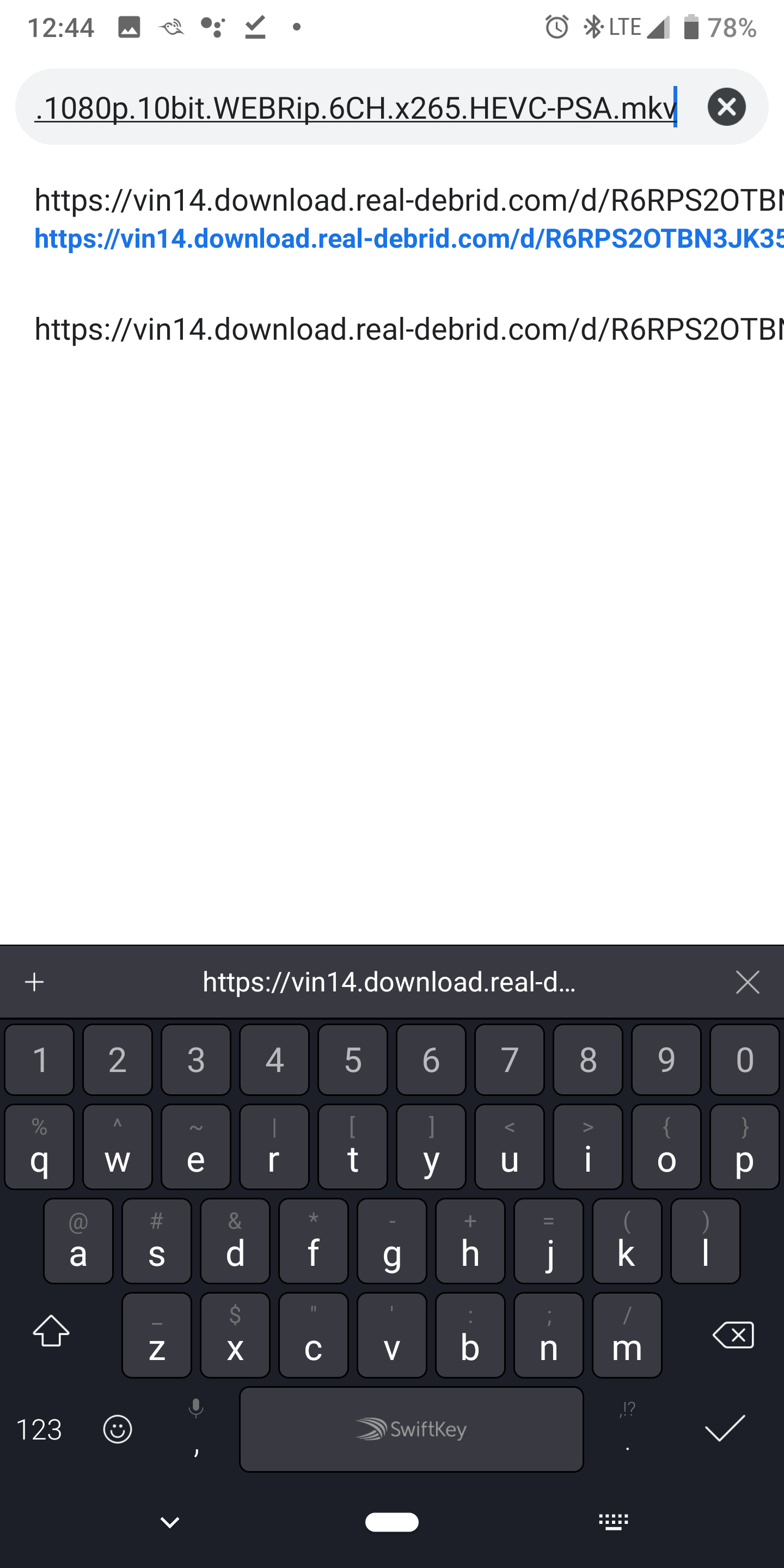Open the keyboard switcher icon
This screenshot has height=1568, width=784.
coord(614,1522)
